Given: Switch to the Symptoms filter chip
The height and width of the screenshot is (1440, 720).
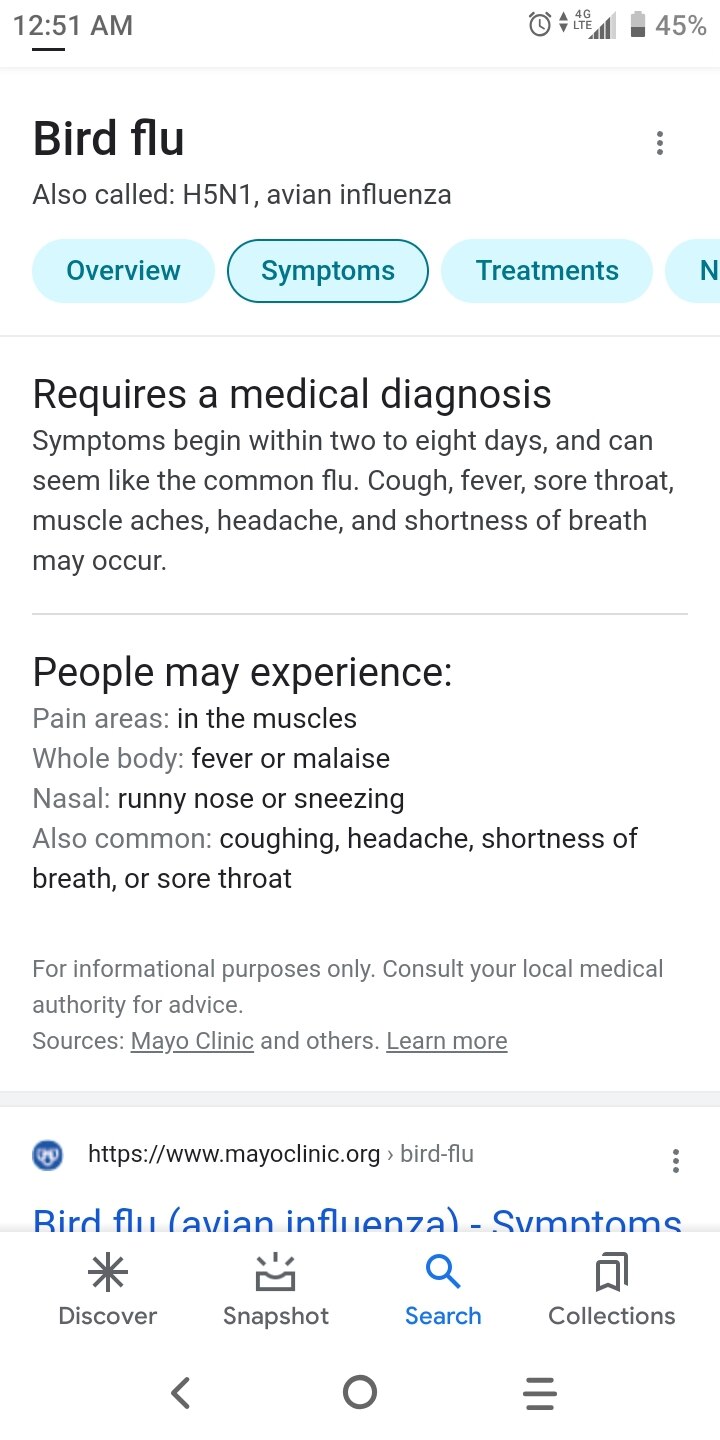Looking at the screenshot, I should (x=328, y=270).
